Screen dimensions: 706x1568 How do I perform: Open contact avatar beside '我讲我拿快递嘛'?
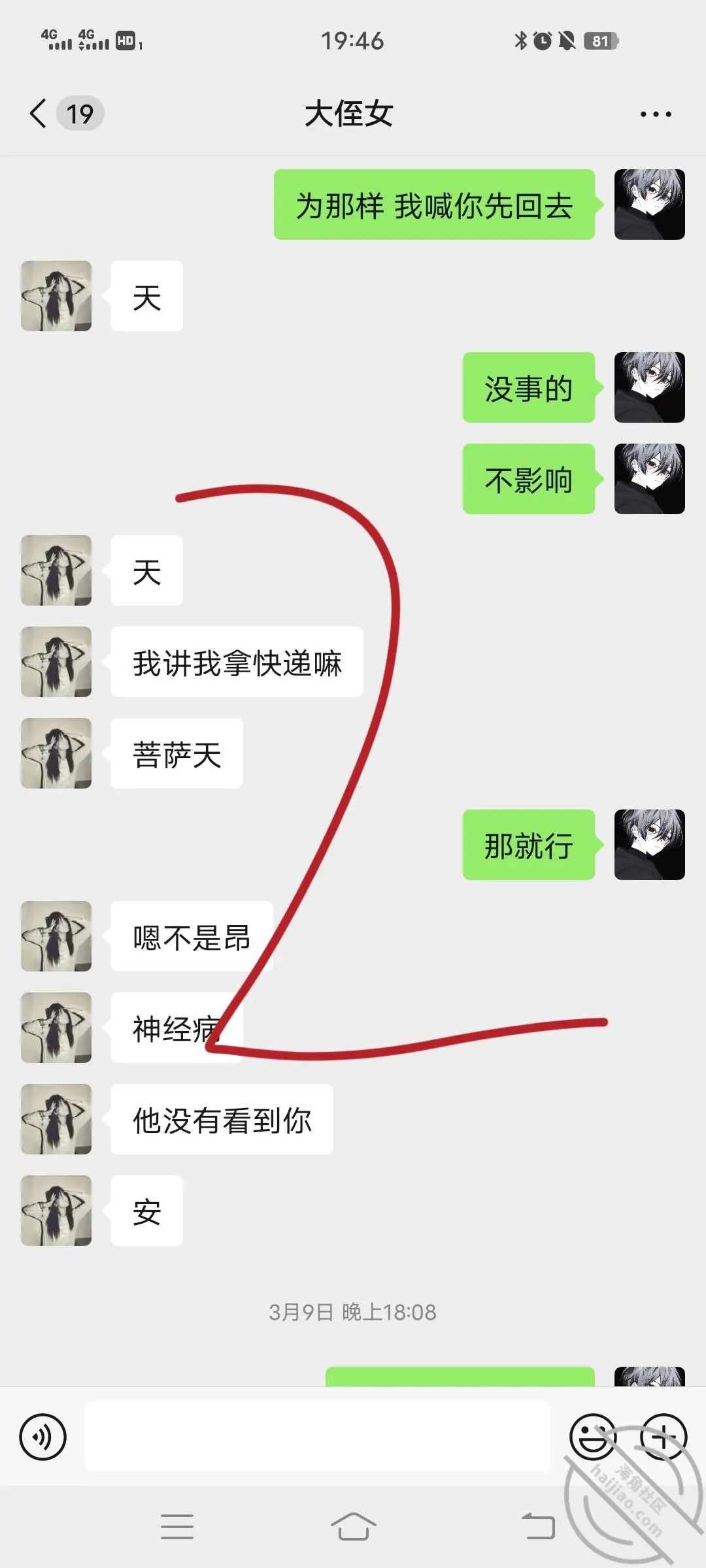pos(56,662)
